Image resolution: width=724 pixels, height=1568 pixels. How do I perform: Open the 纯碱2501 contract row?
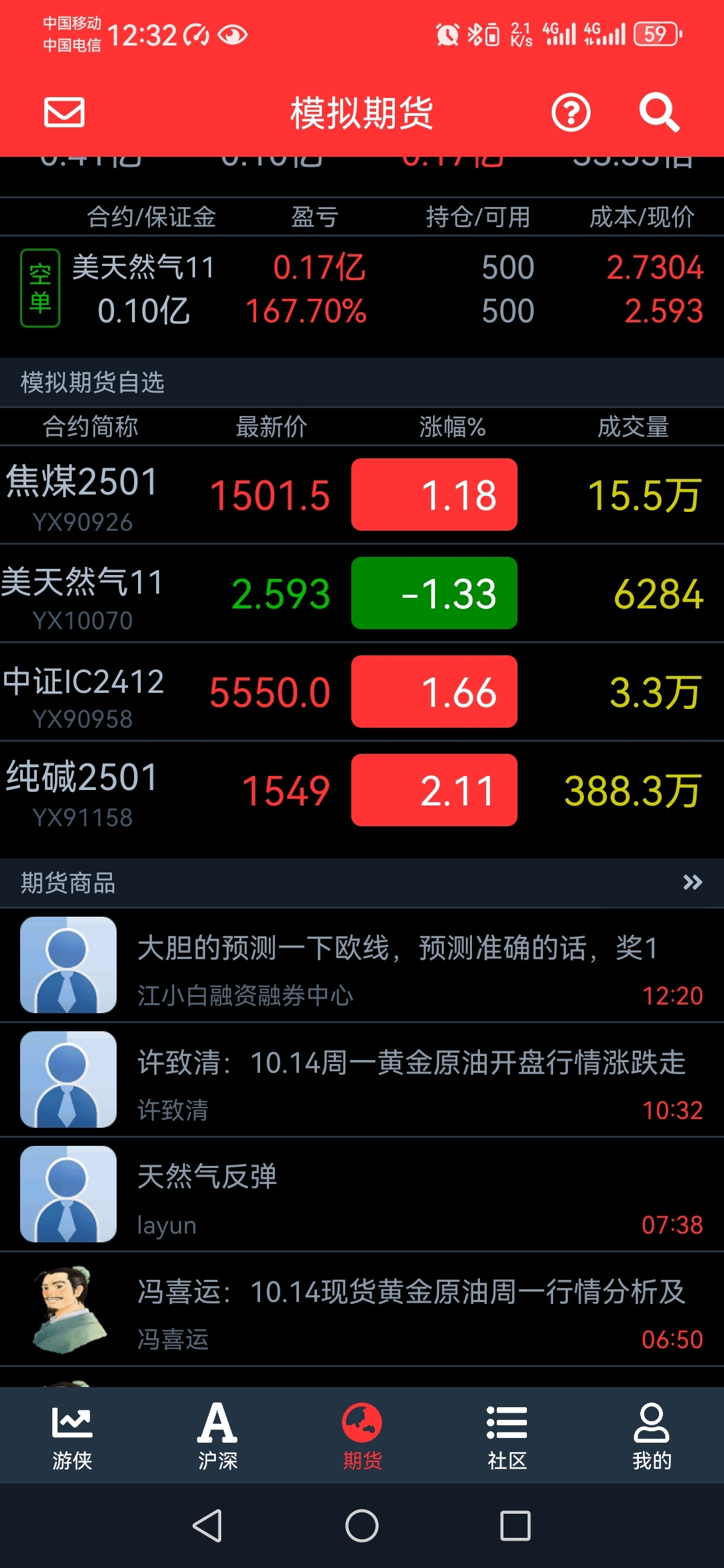[362, 790]
